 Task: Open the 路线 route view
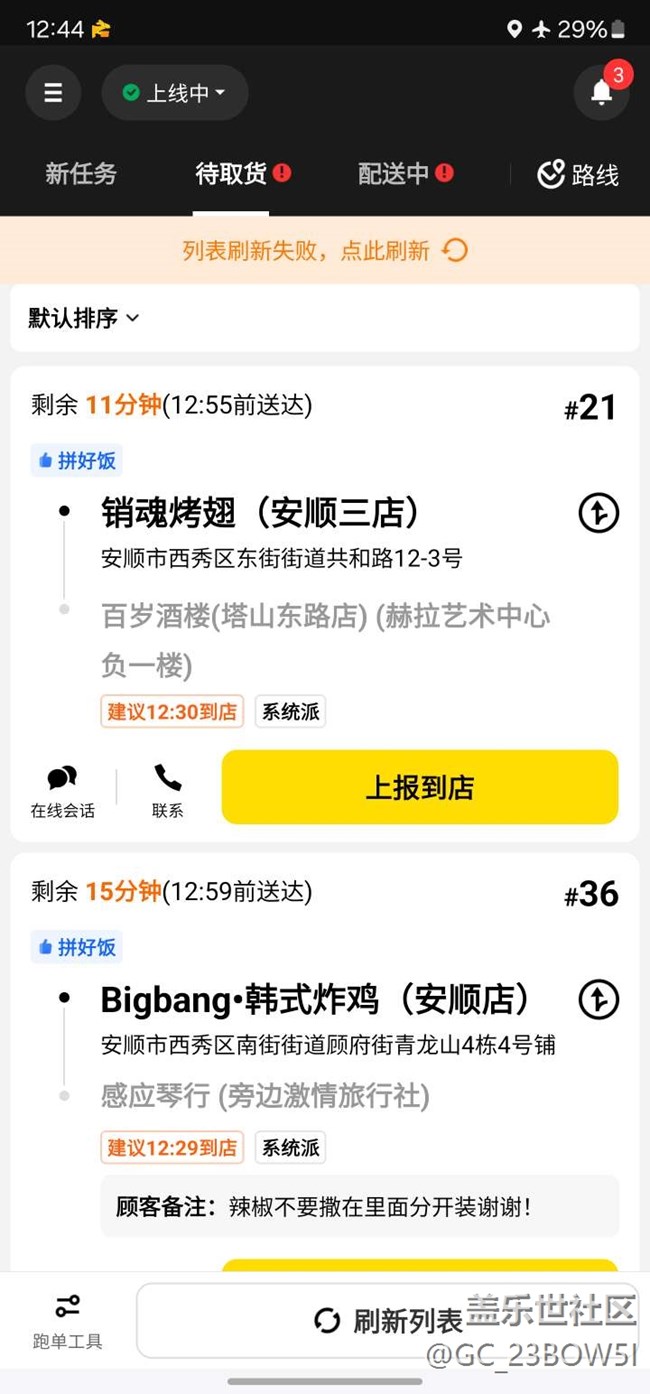click(578, 175)
